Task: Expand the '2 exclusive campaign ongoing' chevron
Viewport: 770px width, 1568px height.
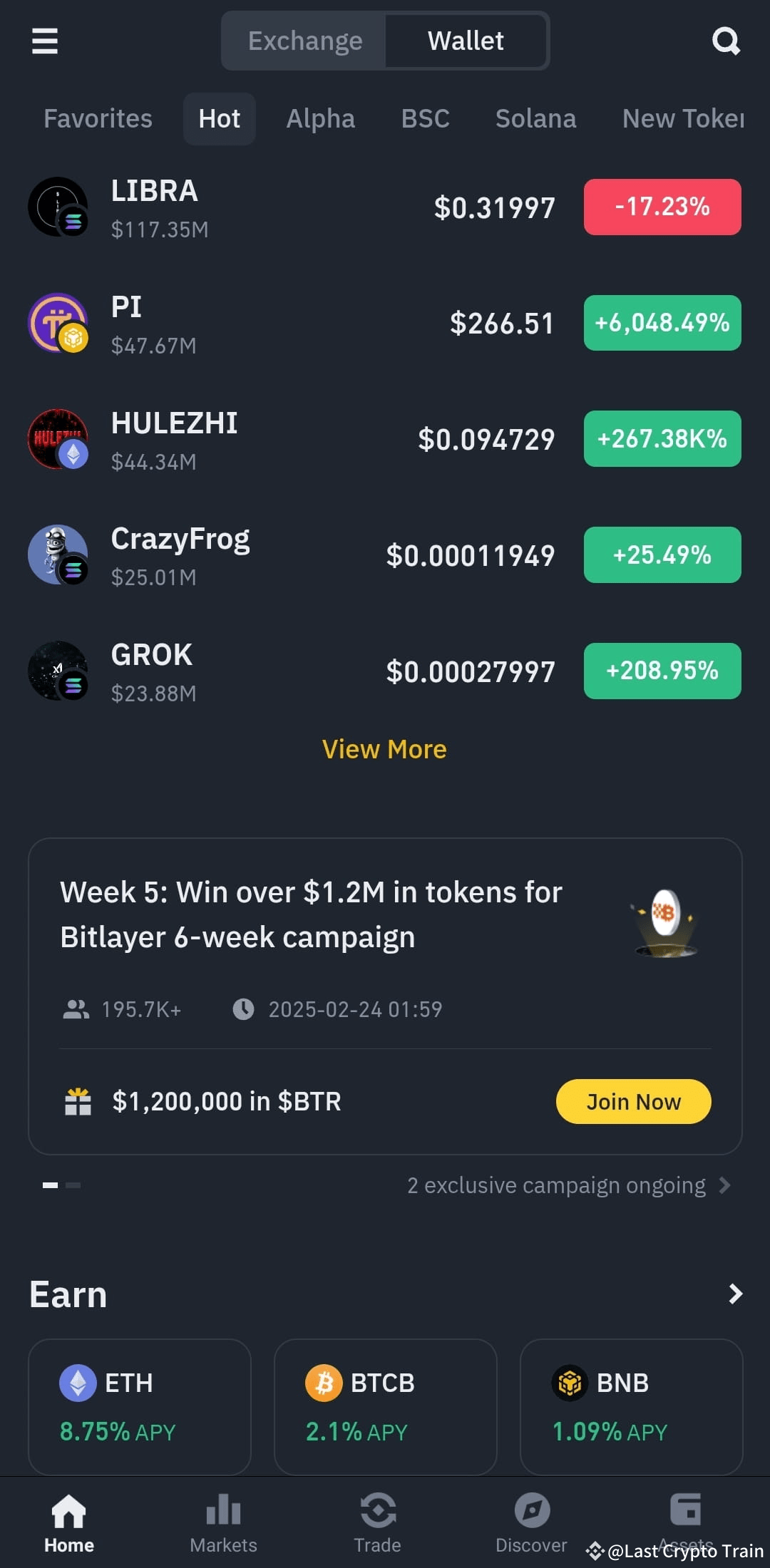Action: 725,1185
